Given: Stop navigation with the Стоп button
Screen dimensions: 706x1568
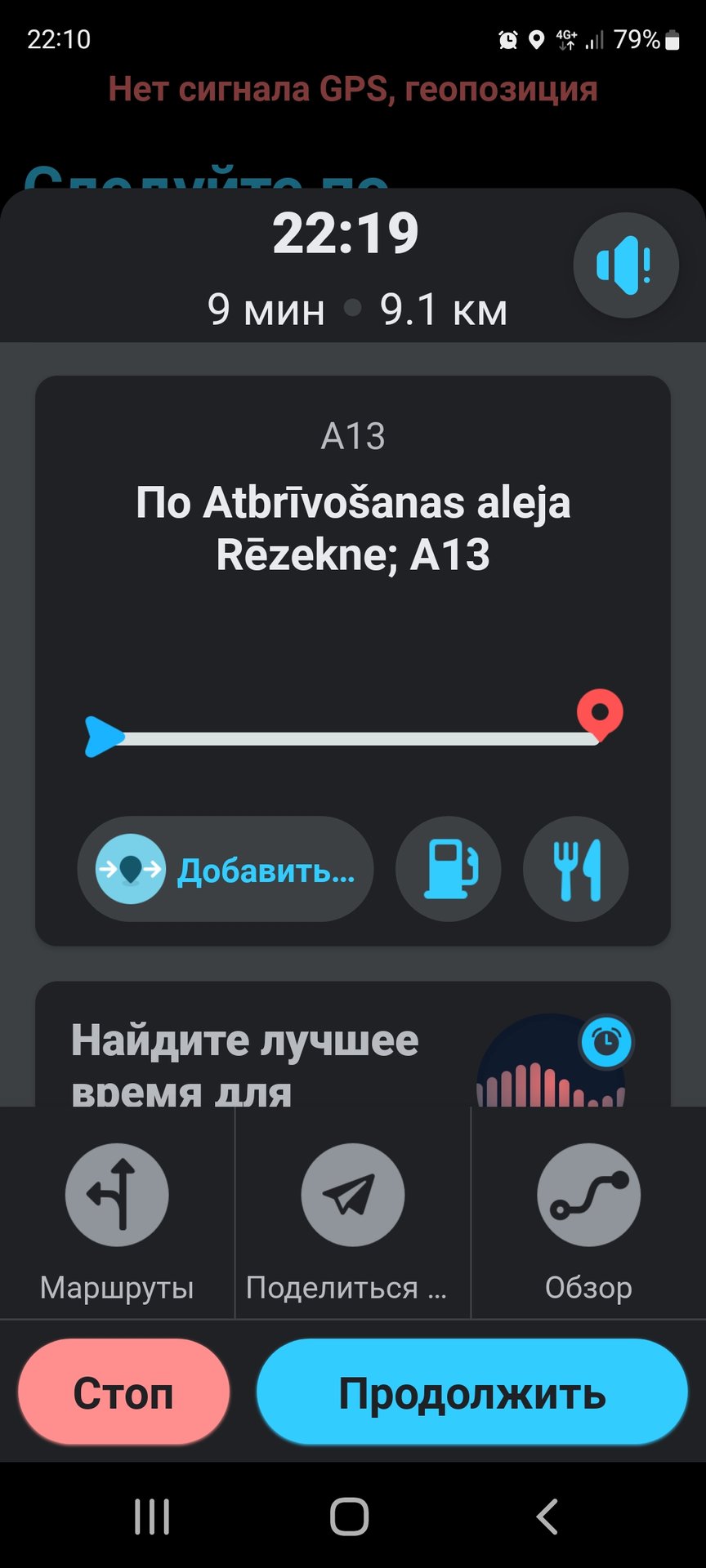Looking at the screenshot, I should (x=123, y=1392).
